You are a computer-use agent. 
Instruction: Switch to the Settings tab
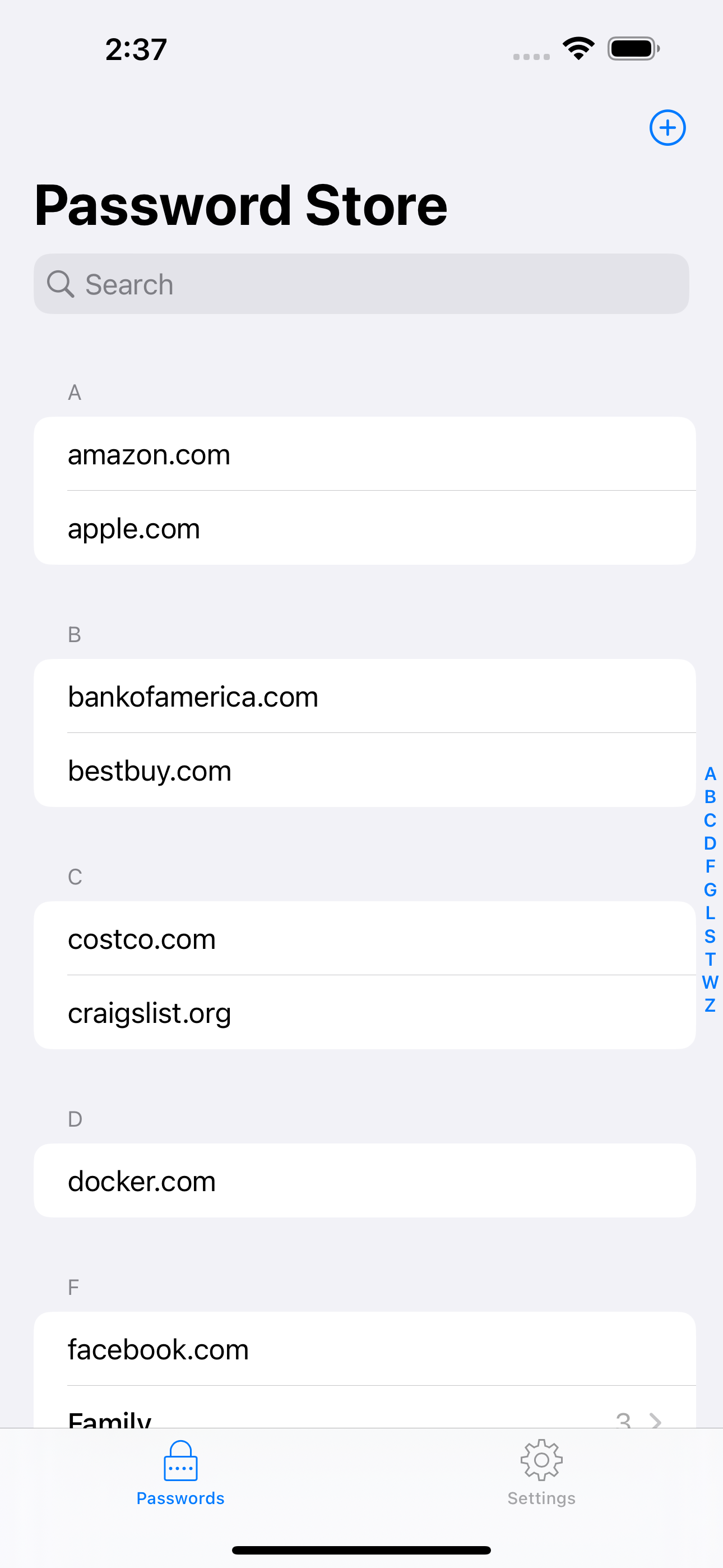[541, 1472]
